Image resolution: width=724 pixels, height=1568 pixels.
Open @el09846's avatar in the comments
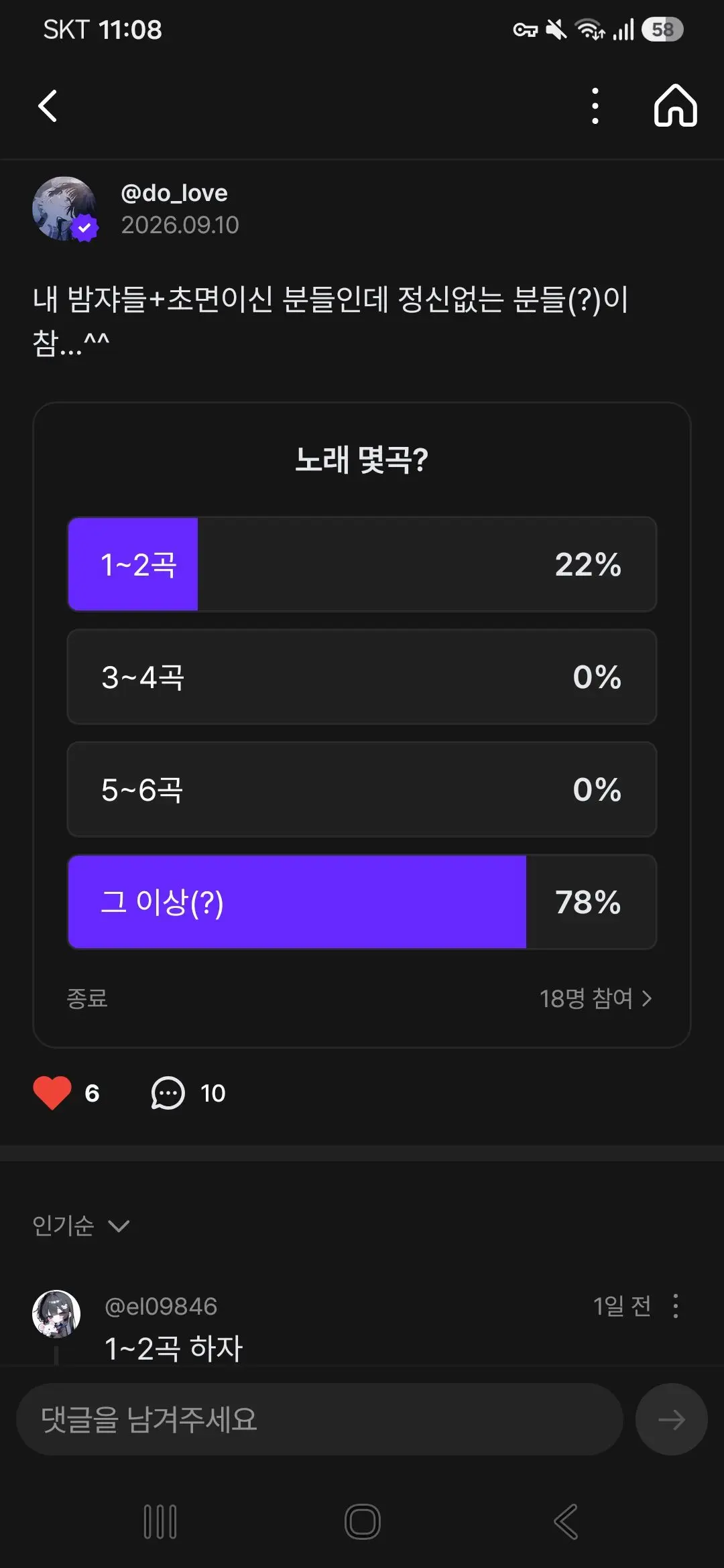pos(56,1313)
